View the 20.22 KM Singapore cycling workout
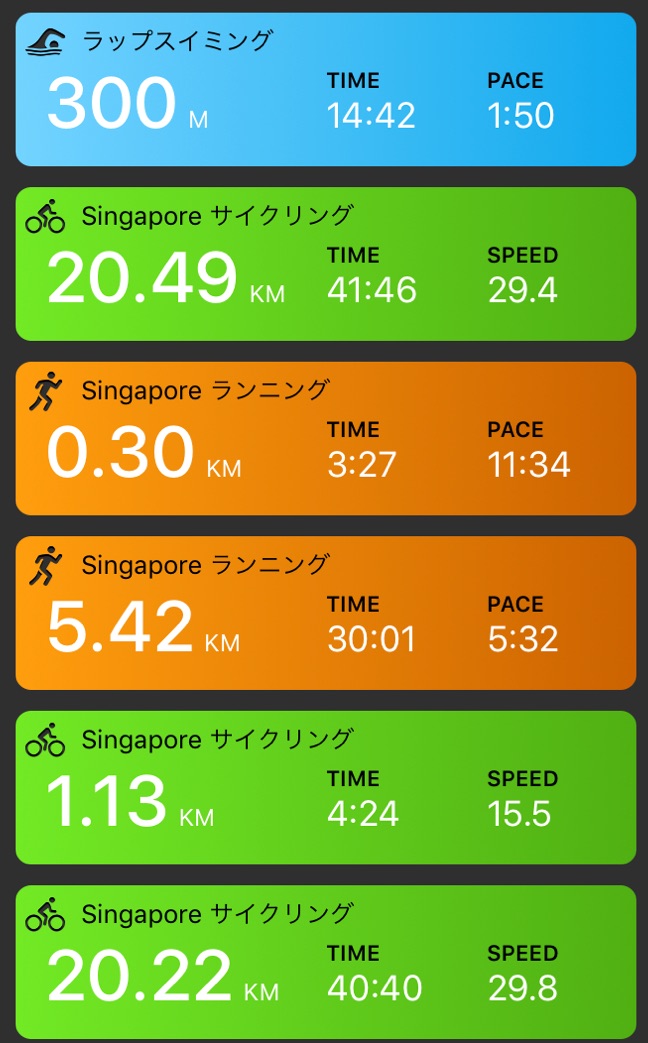The width and height of the screenshot is (648, 1043). click(x=325, y=962)
